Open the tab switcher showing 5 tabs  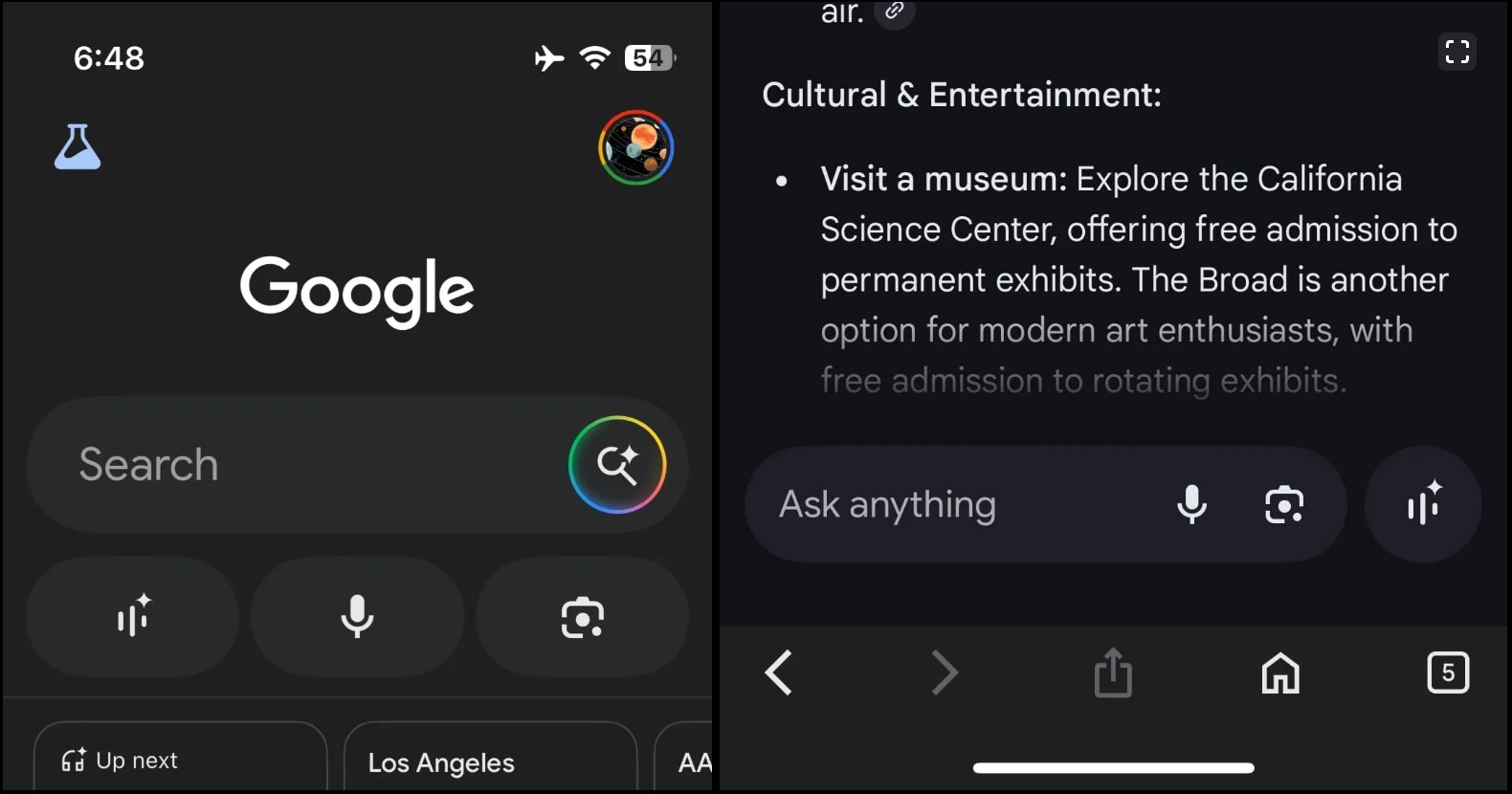tap(1447, 673)
